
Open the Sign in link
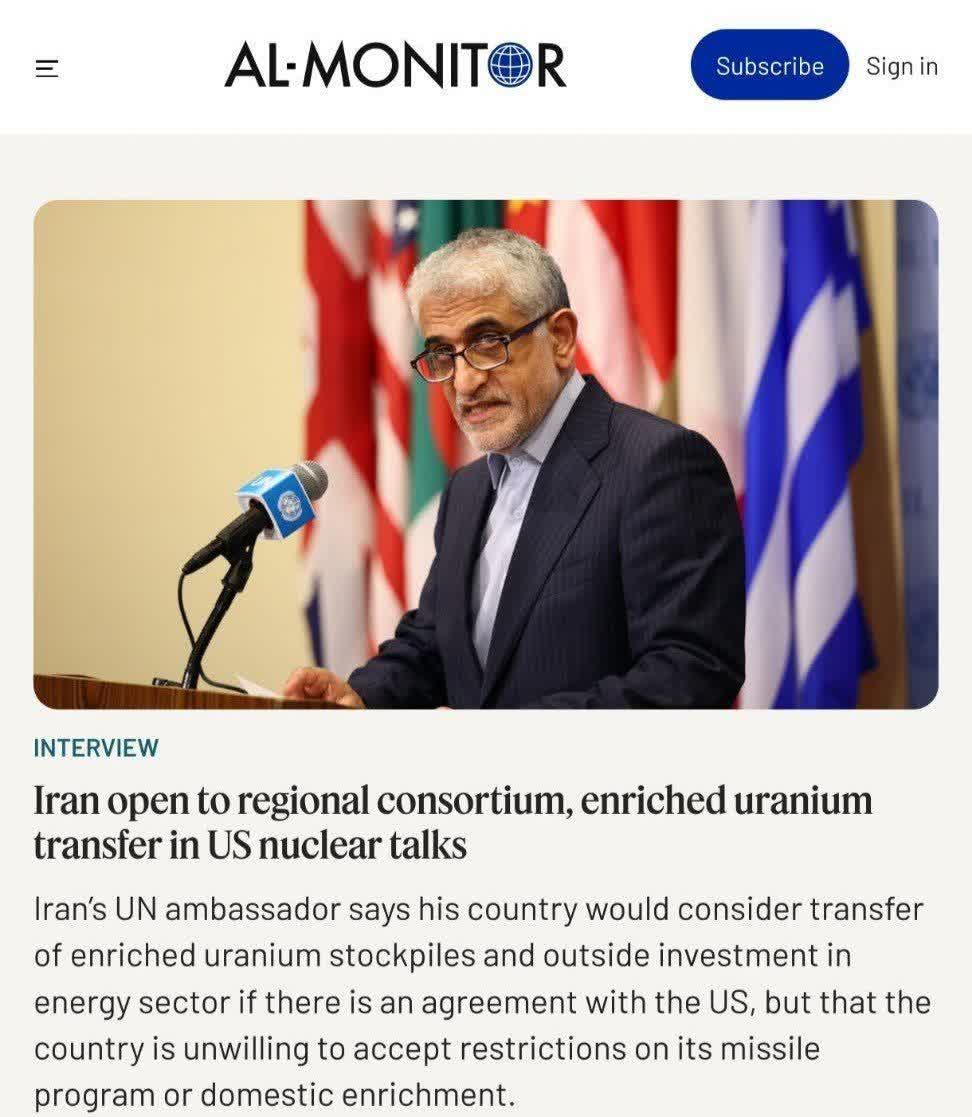coord(901,66)
